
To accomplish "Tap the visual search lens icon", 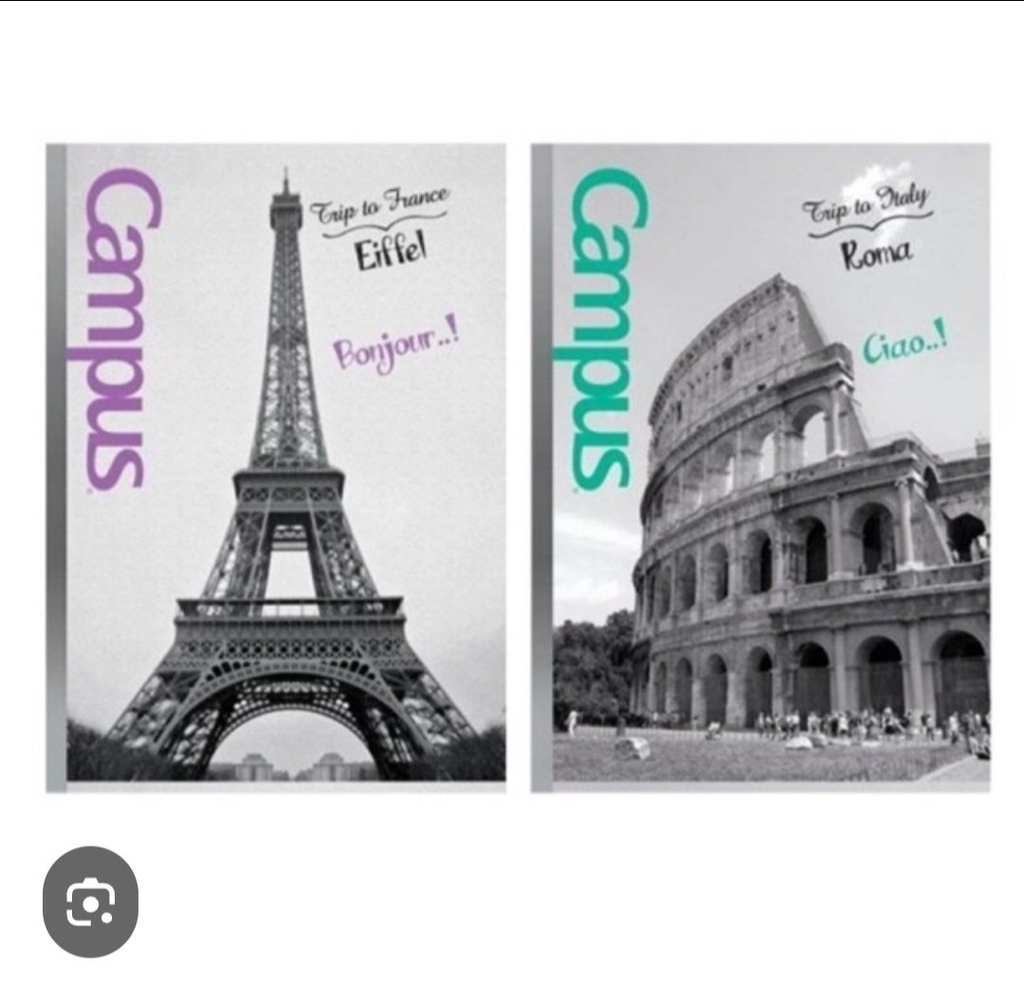I will [90, 902].
